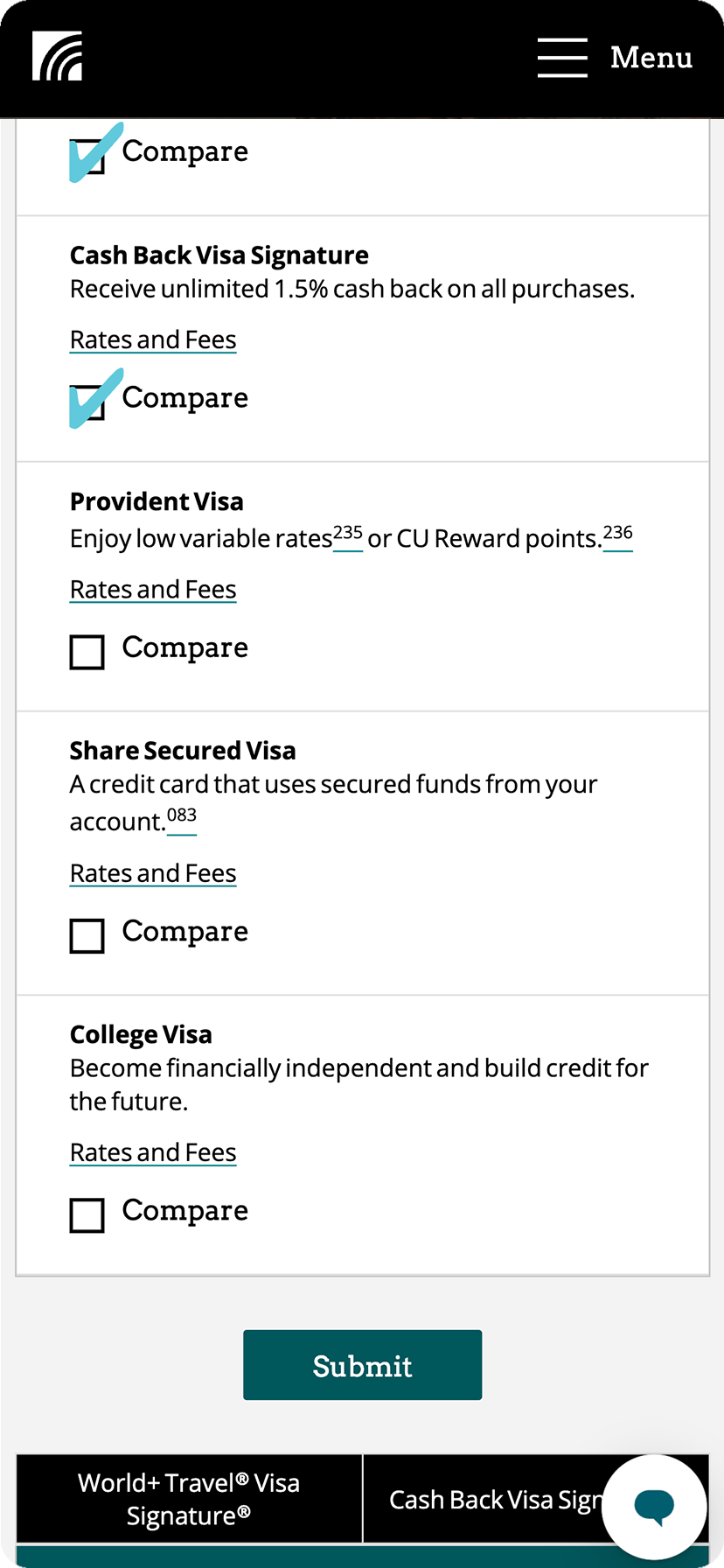Open the hamburger navigation menu
724x1568 pixels.
(563, 58)
